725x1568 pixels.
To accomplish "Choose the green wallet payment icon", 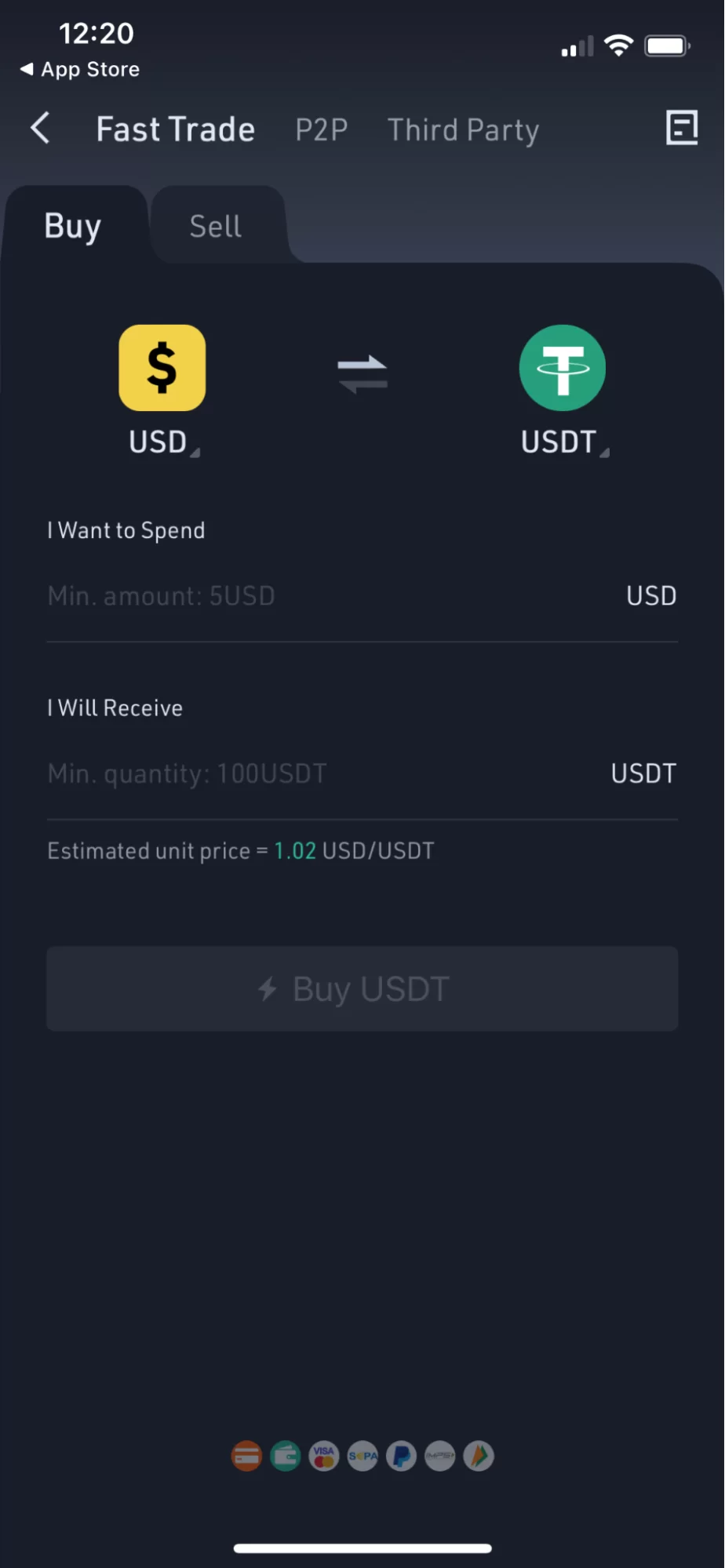I will pyautogui.click(x=285, y=1456).
